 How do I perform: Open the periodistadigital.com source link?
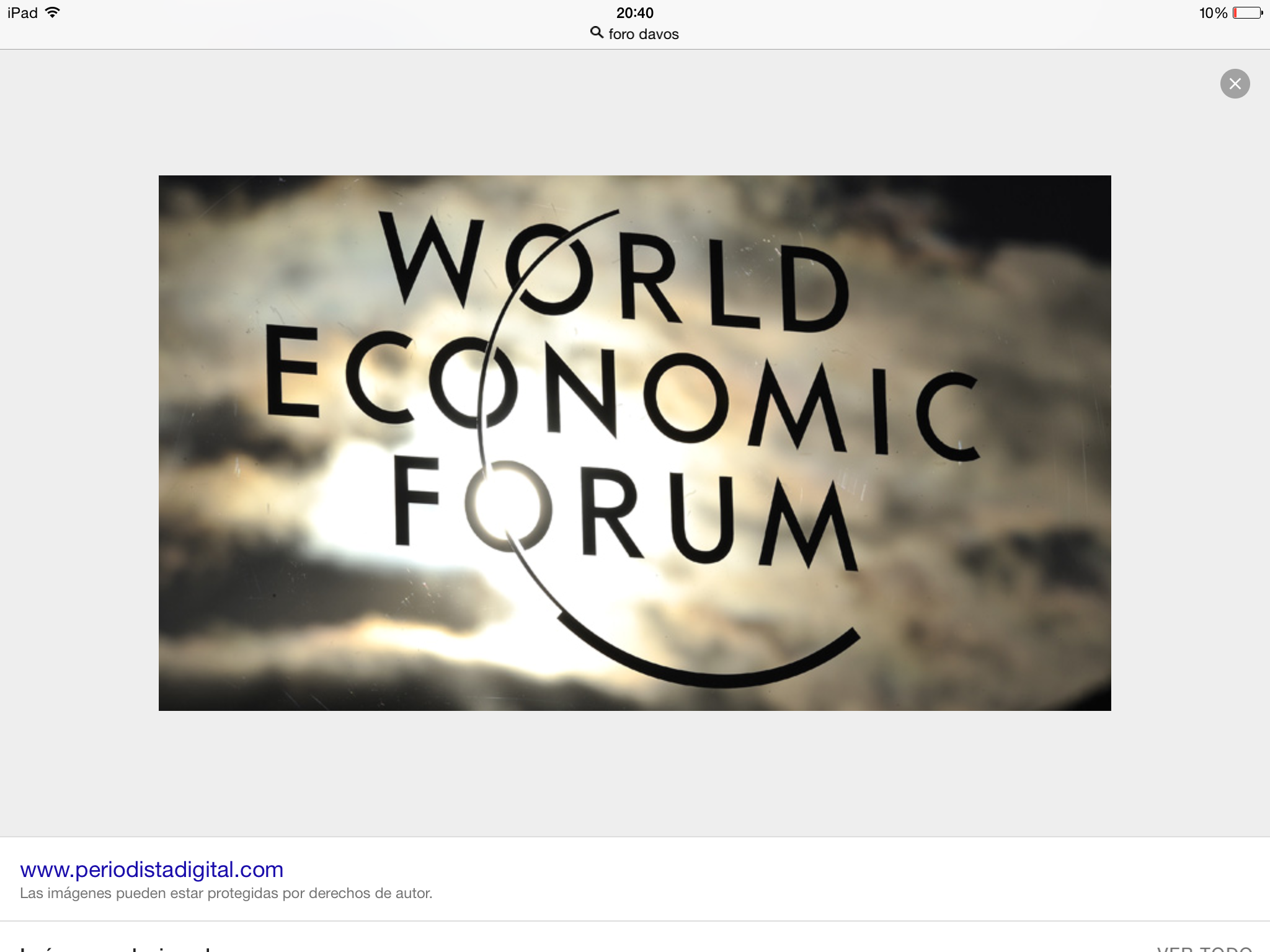[x=151, y=870]
